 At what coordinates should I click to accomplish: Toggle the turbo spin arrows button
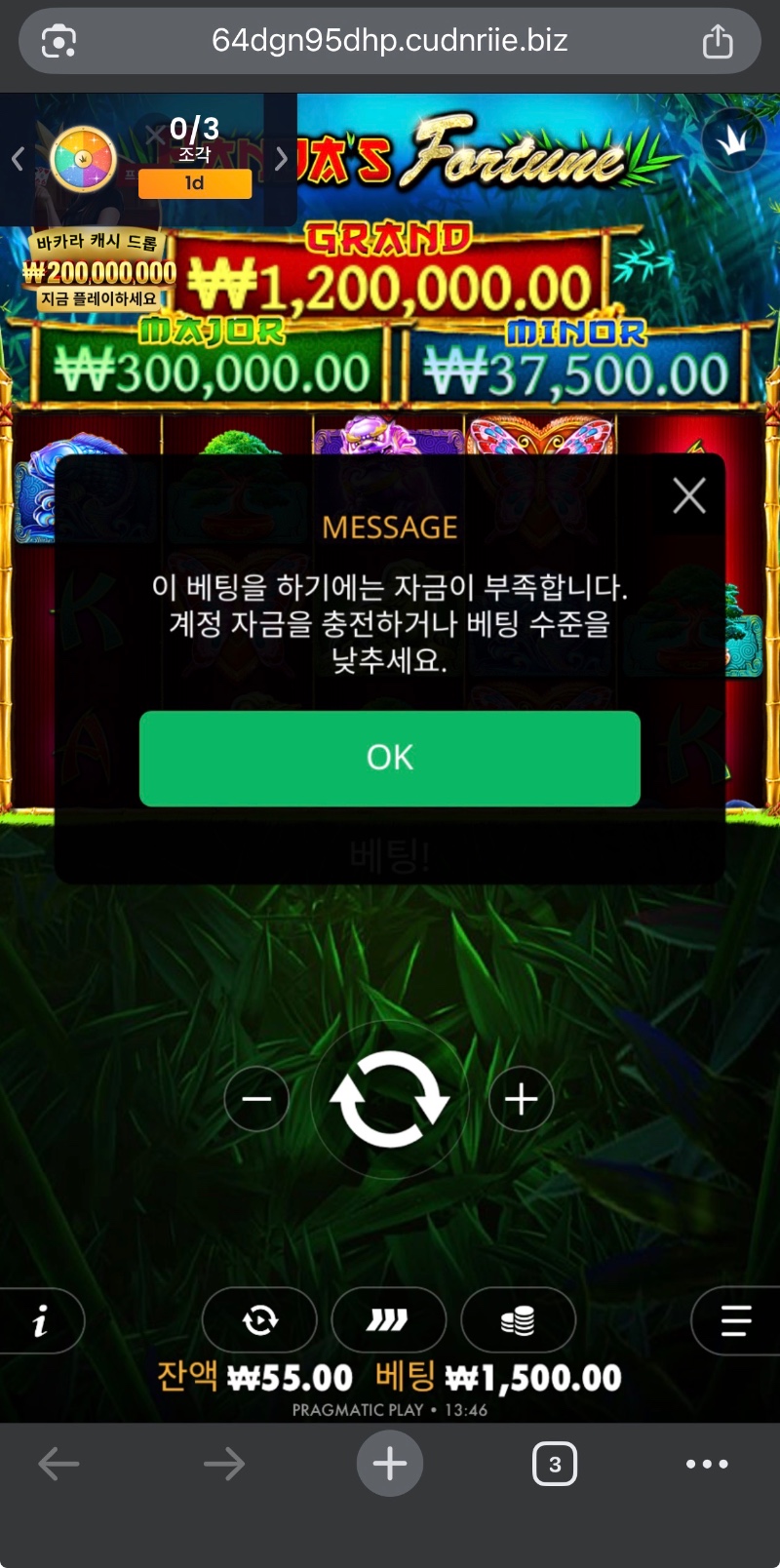[388, 1320]
